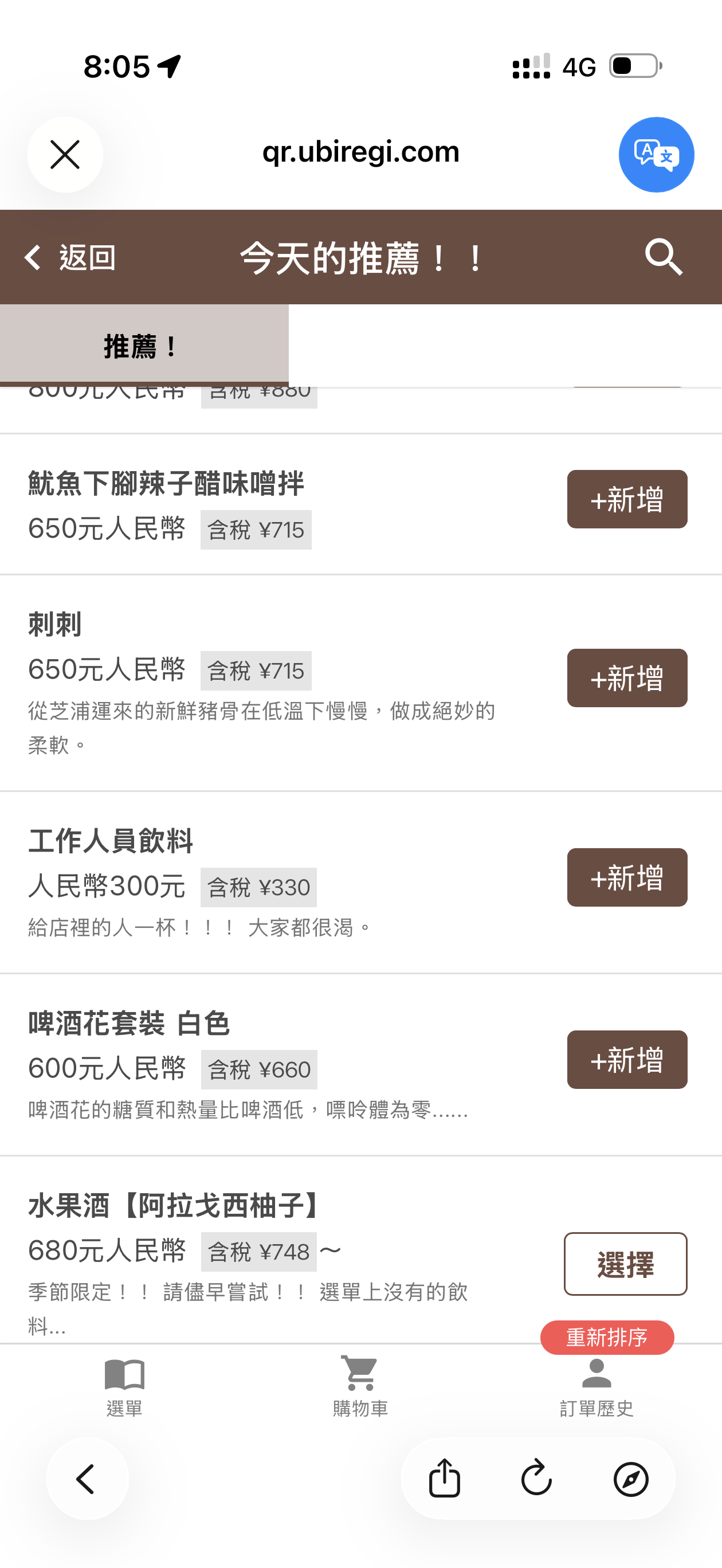Navigate back with the browser back arrow

coord(87,1479)
